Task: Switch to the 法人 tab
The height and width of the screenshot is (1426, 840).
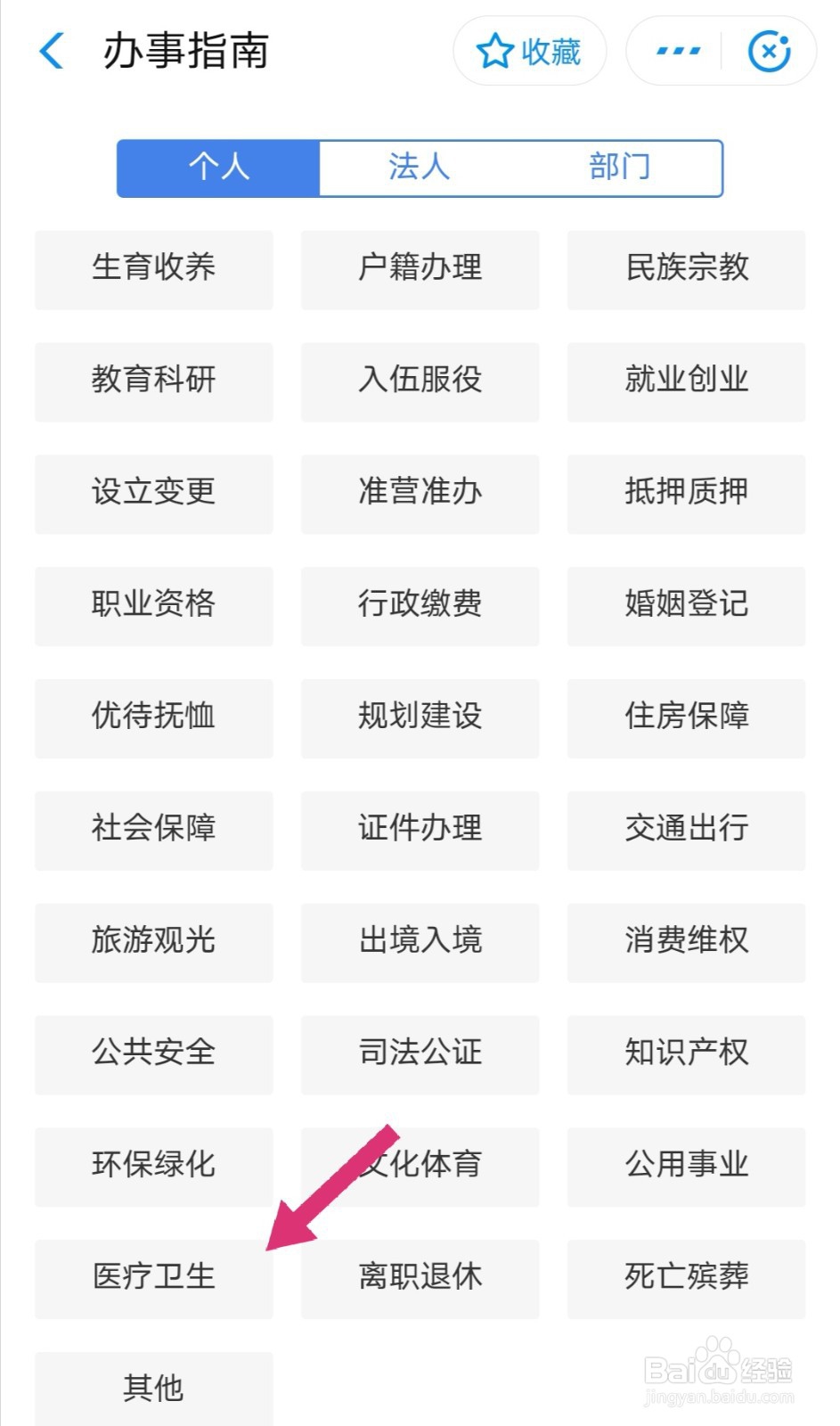Action: click(x=419, y=167)
